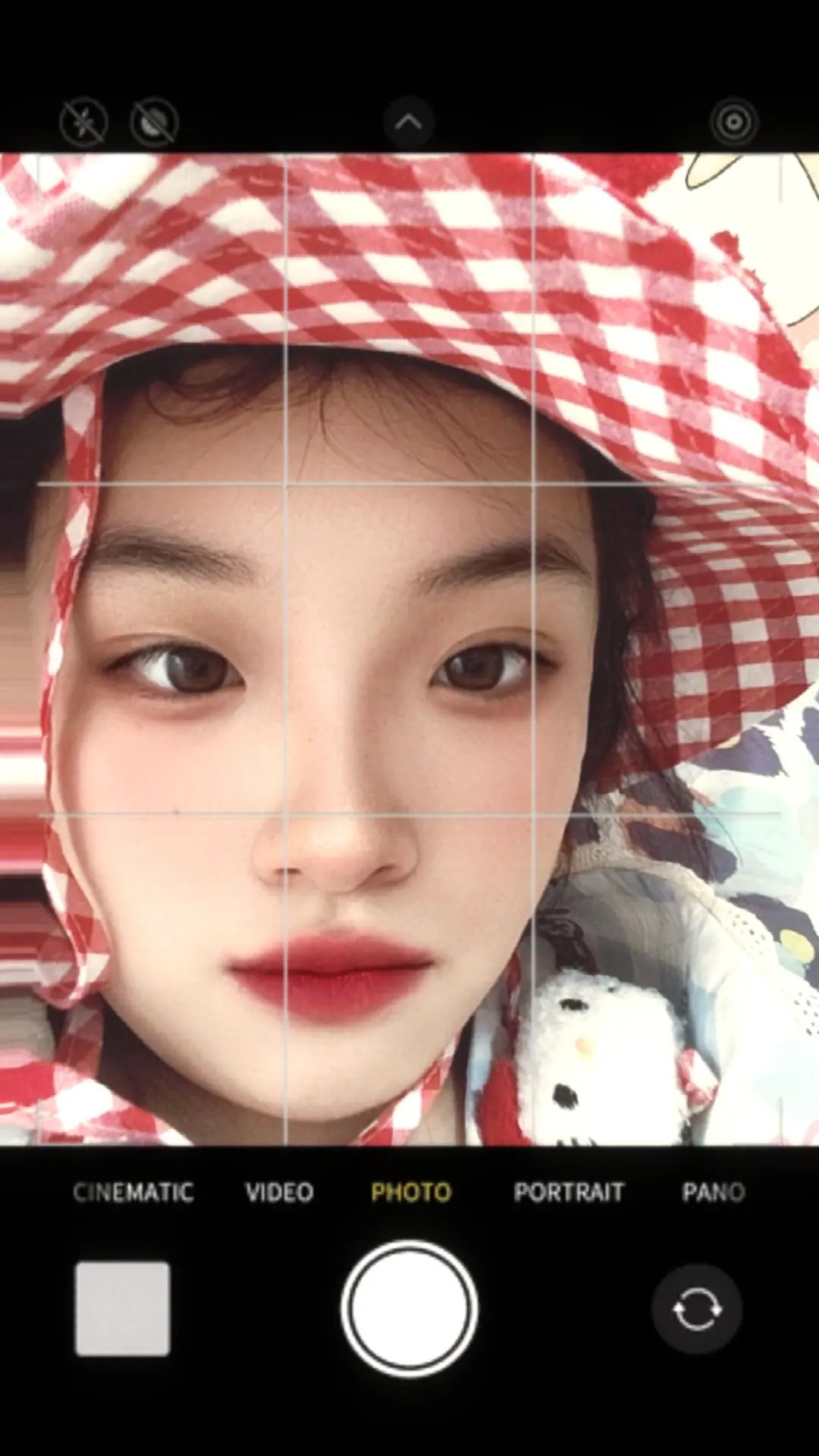Switch to Video mode
819x1456 pixels.
279,1192
